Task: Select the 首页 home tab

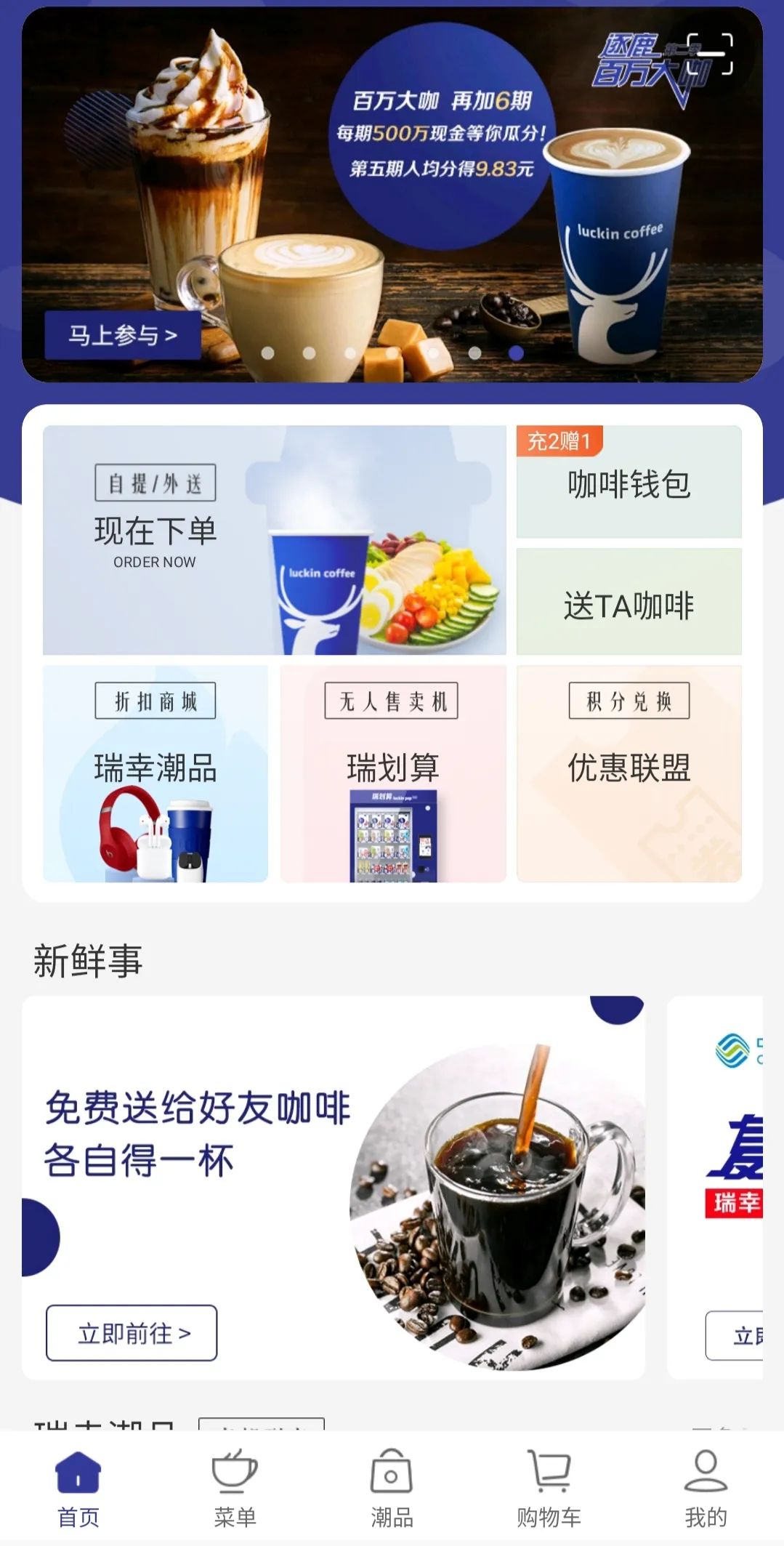Action: 78,1489
